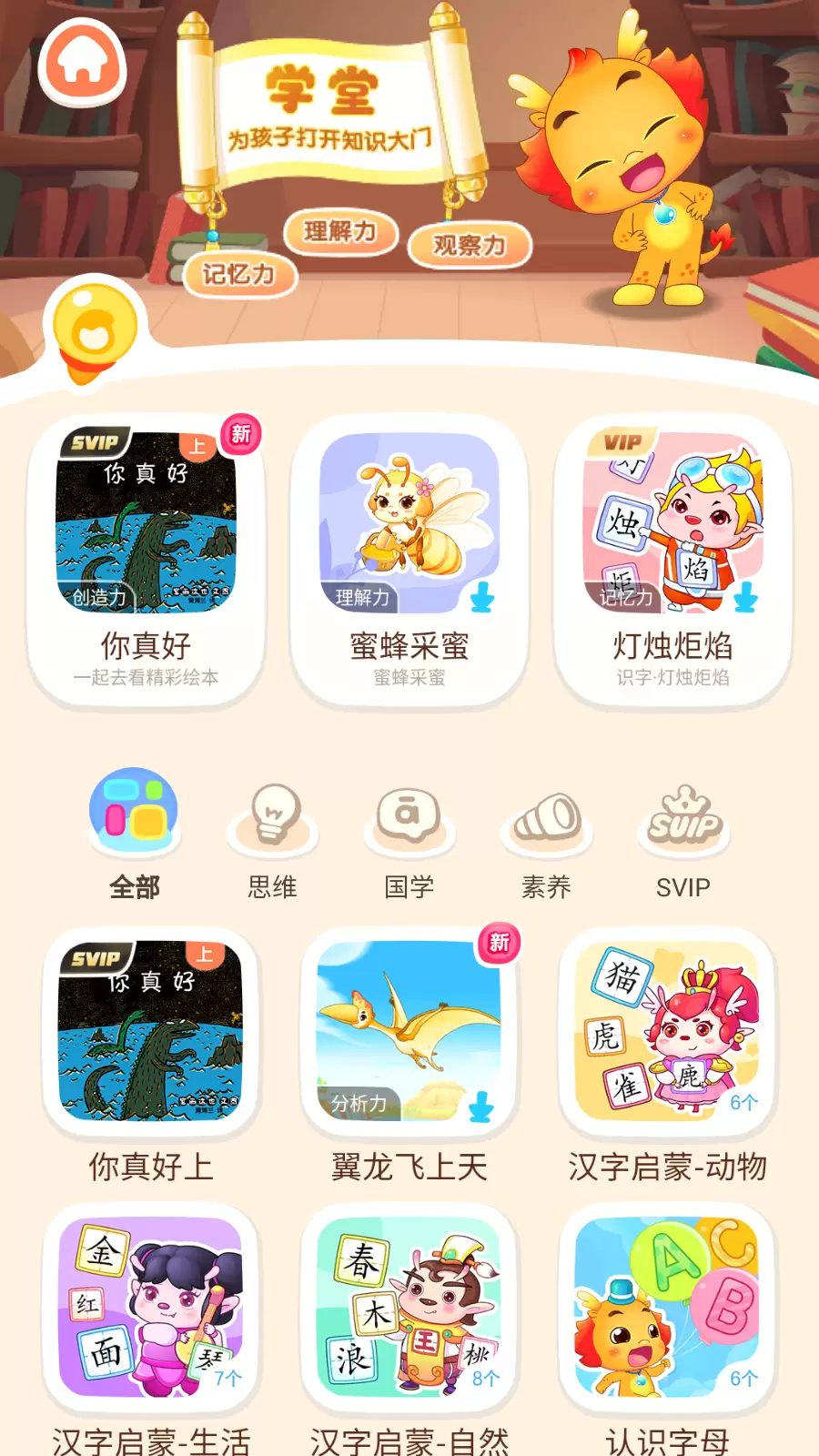The height and width of the screenshot is (1456, 819).
Task: Select the 理解力 skill bubble
Action: (341, 232)
